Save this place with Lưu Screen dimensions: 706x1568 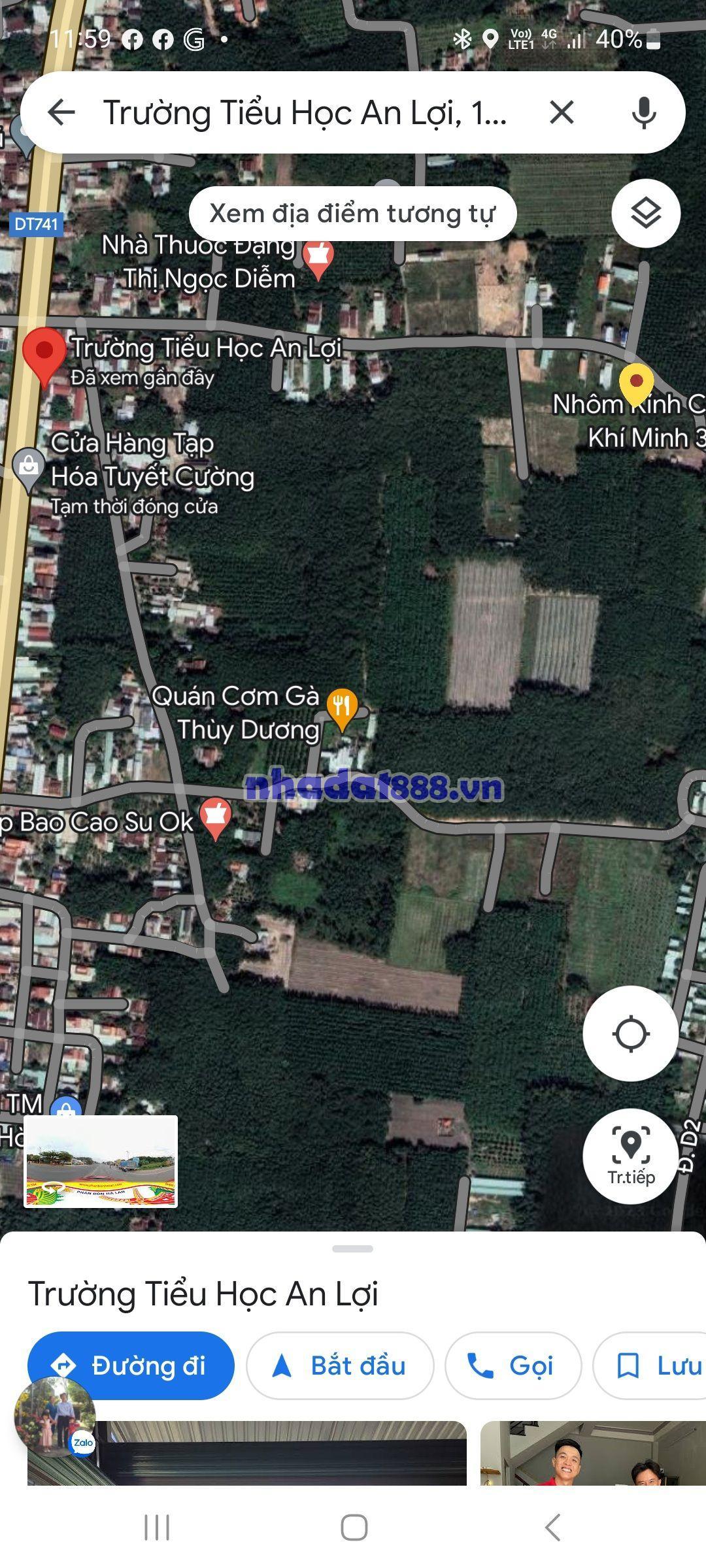pyautogui.click(x=654, y=1365)
